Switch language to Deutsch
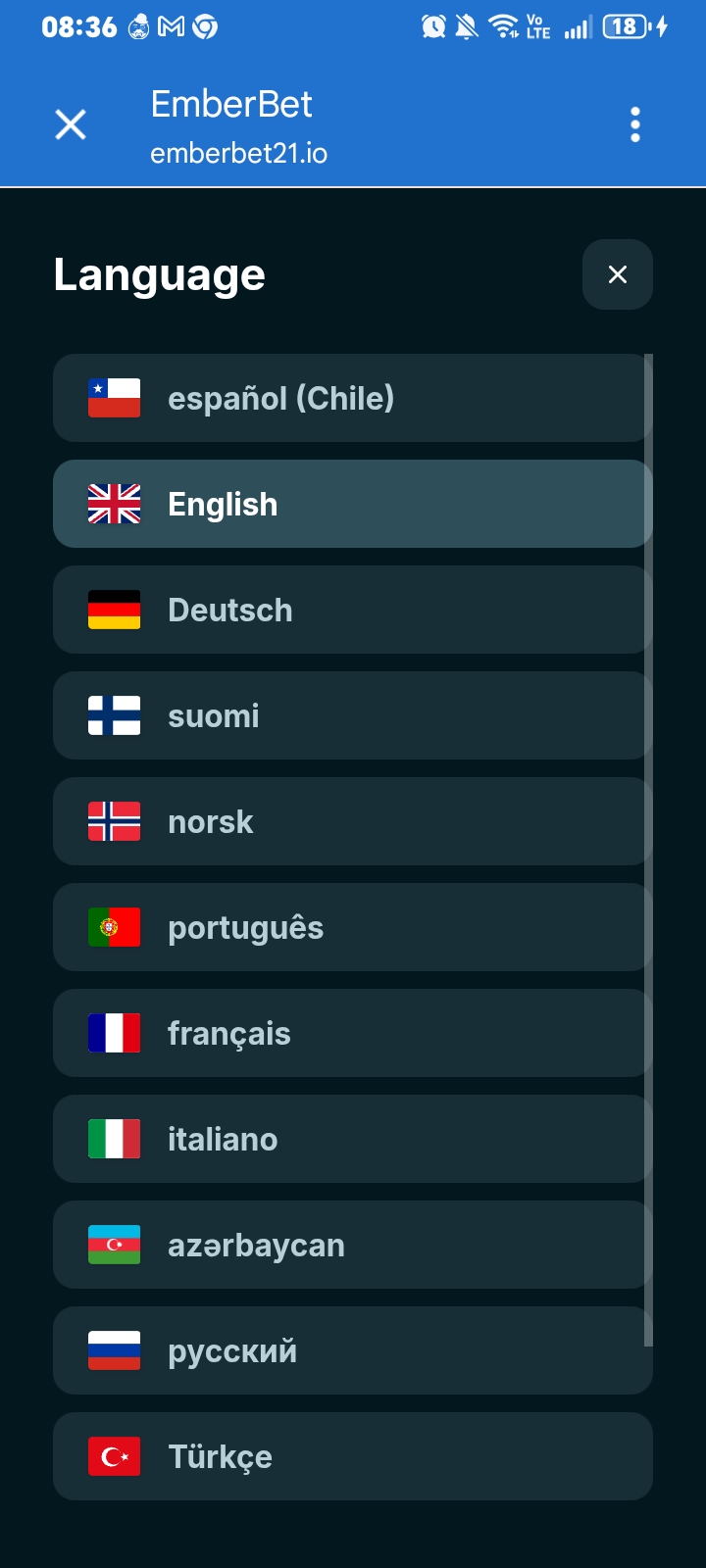Screen dimensions: 706x1568 point(353,610)
